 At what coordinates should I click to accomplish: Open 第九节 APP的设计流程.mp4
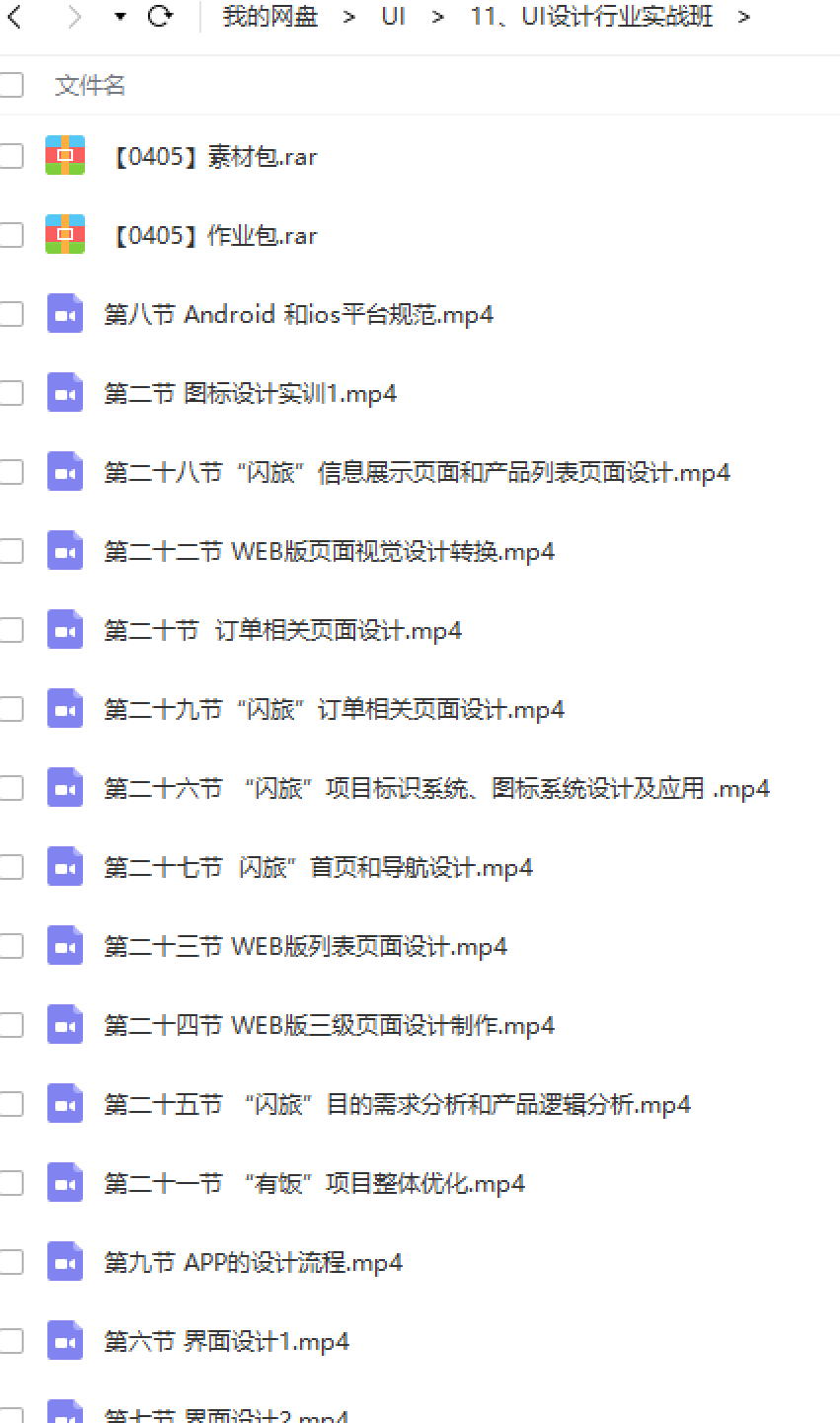coord(254,1263)
